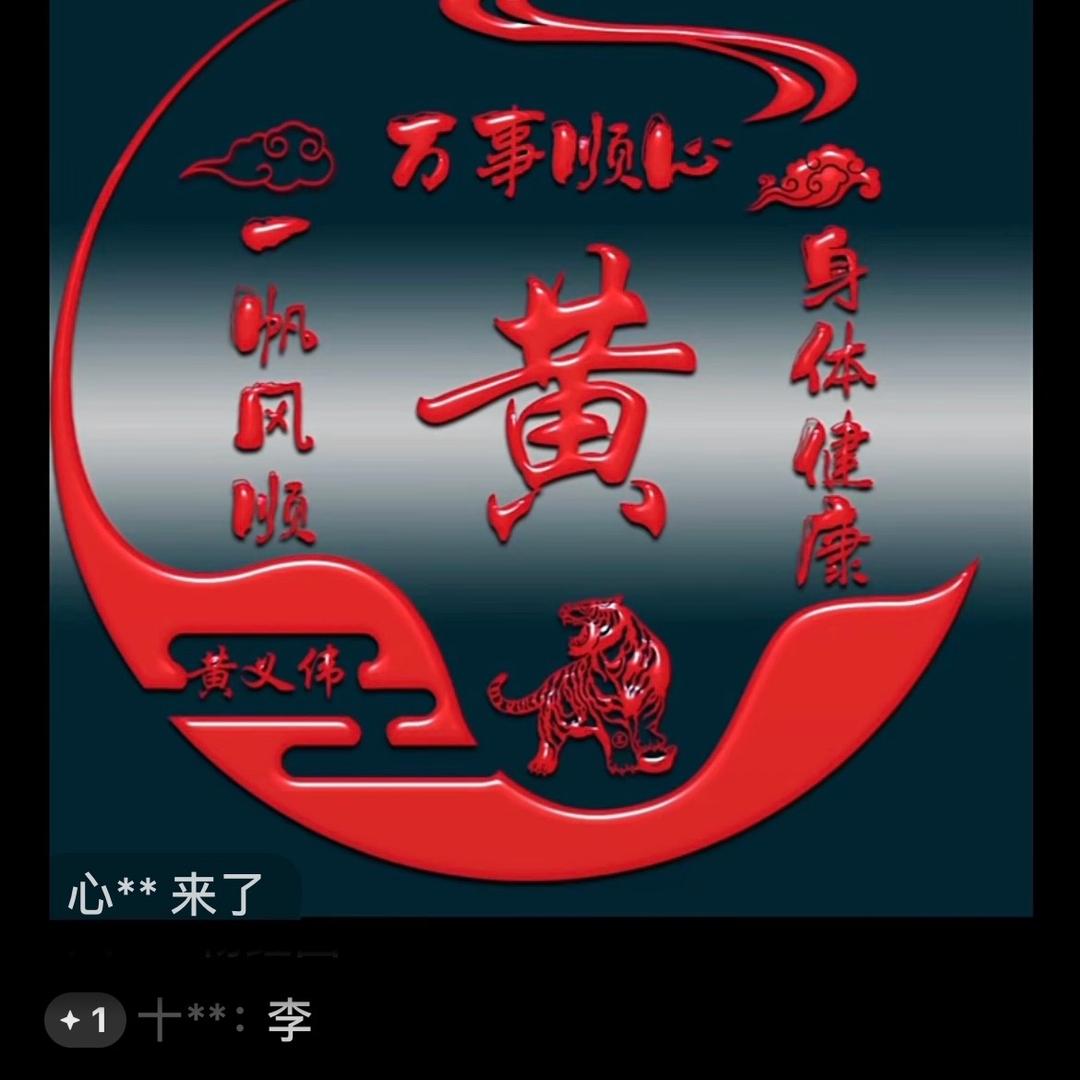Screen dimensions: 1080x1080
Task: Open the comment from 十** saying 李
Action: (228, 1021)
